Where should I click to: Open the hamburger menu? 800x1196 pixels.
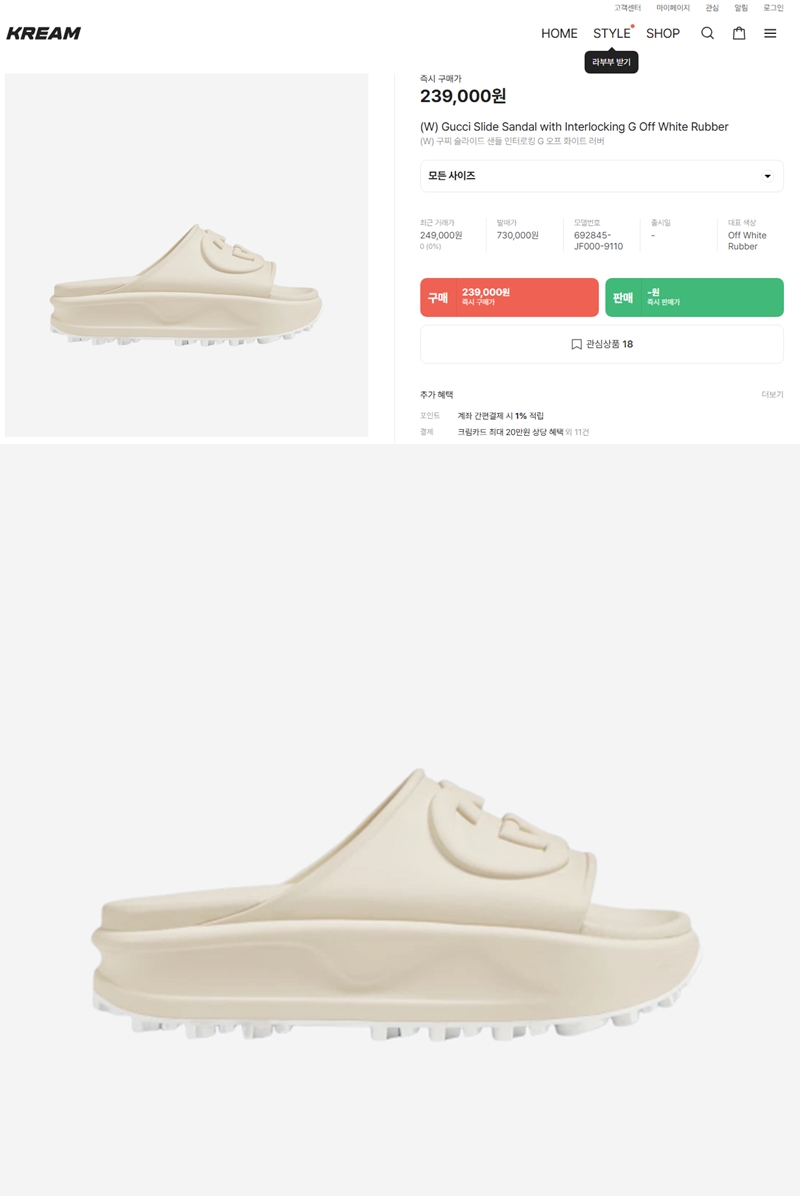(x=770, y=33)
